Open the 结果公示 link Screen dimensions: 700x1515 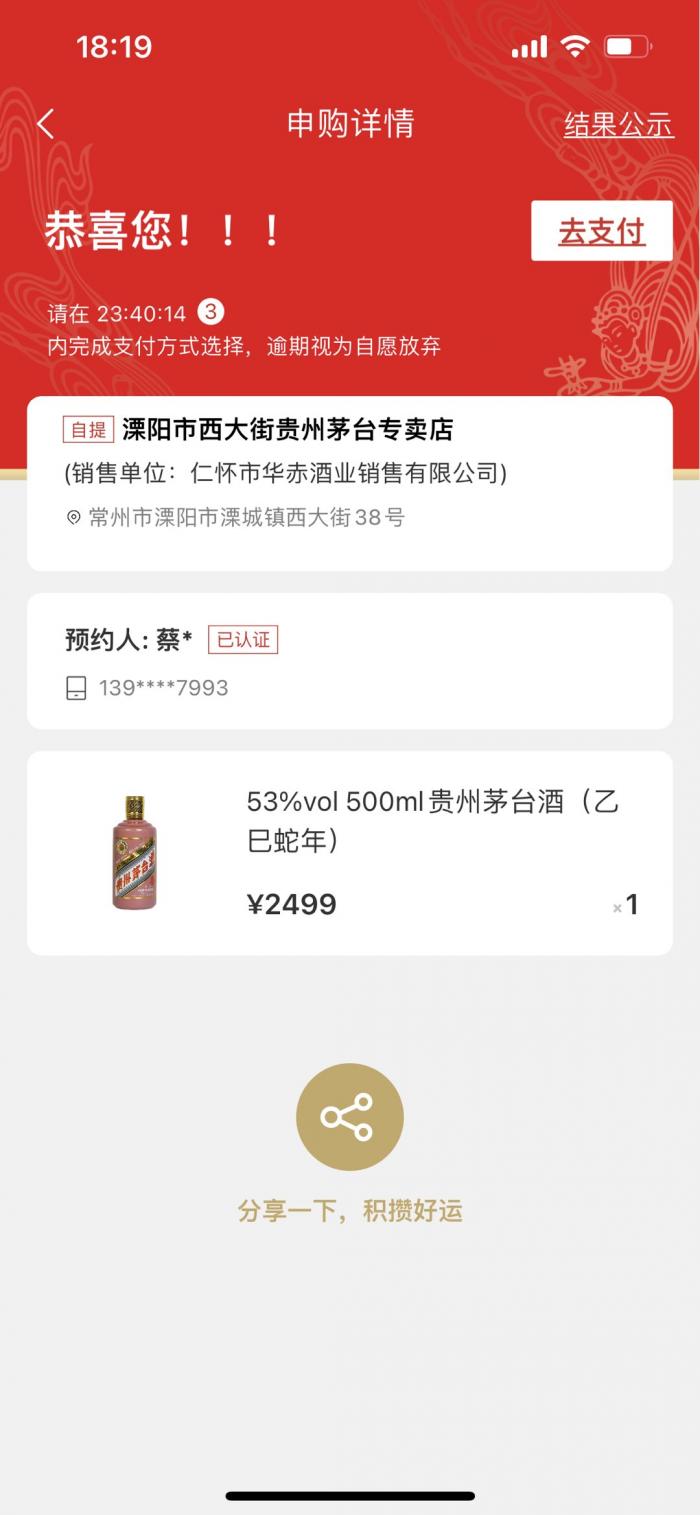tap(618, 125)
